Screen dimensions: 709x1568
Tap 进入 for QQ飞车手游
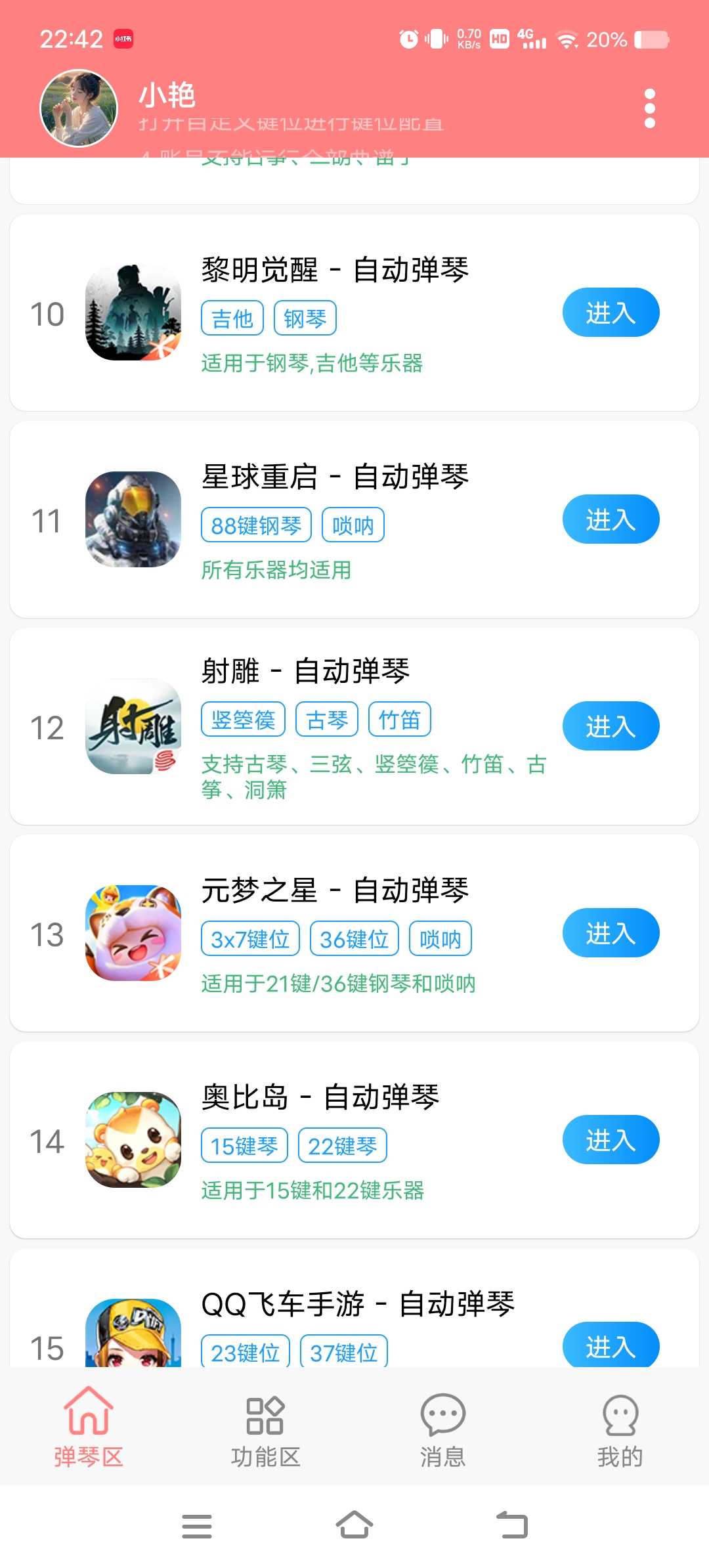point(611,1346)
